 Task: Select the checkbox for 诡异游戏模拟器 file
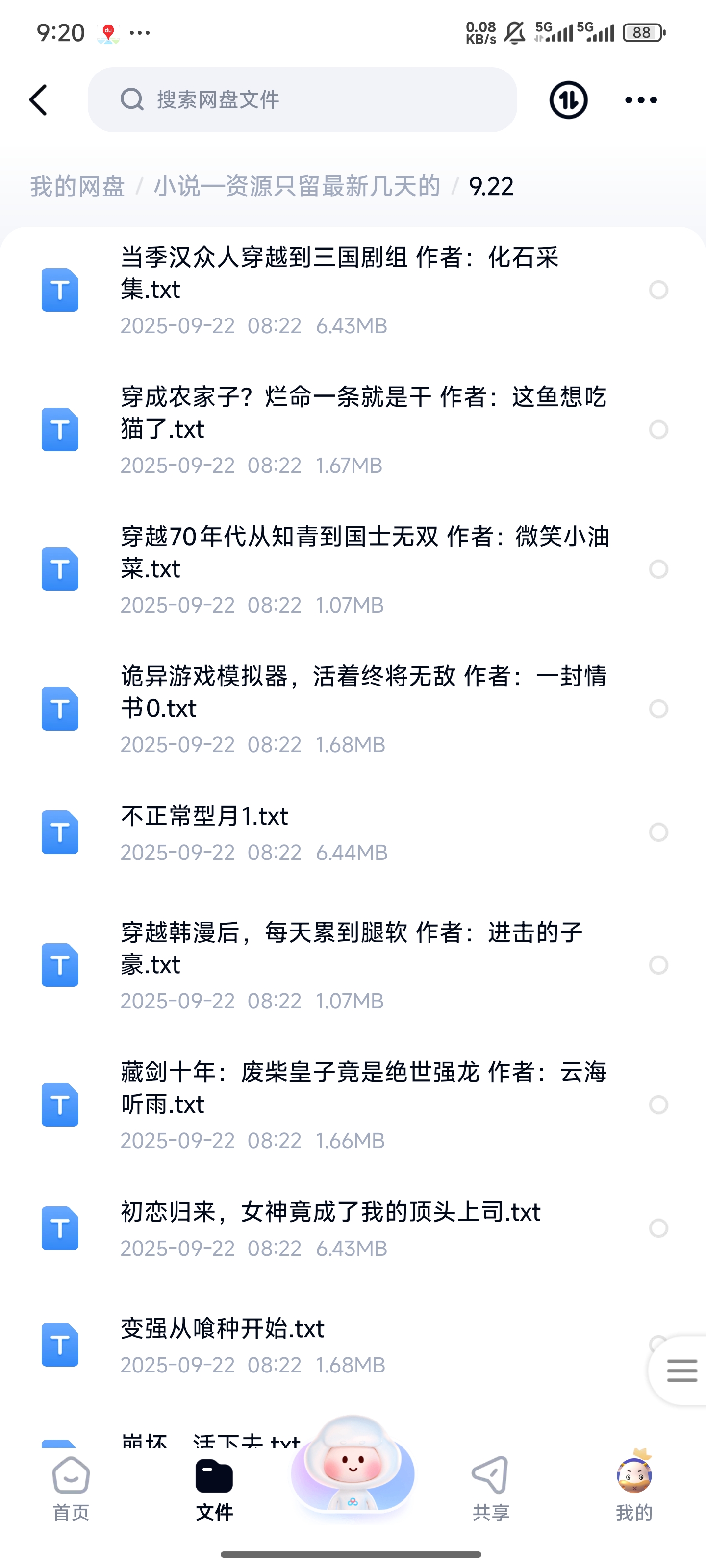658,709
